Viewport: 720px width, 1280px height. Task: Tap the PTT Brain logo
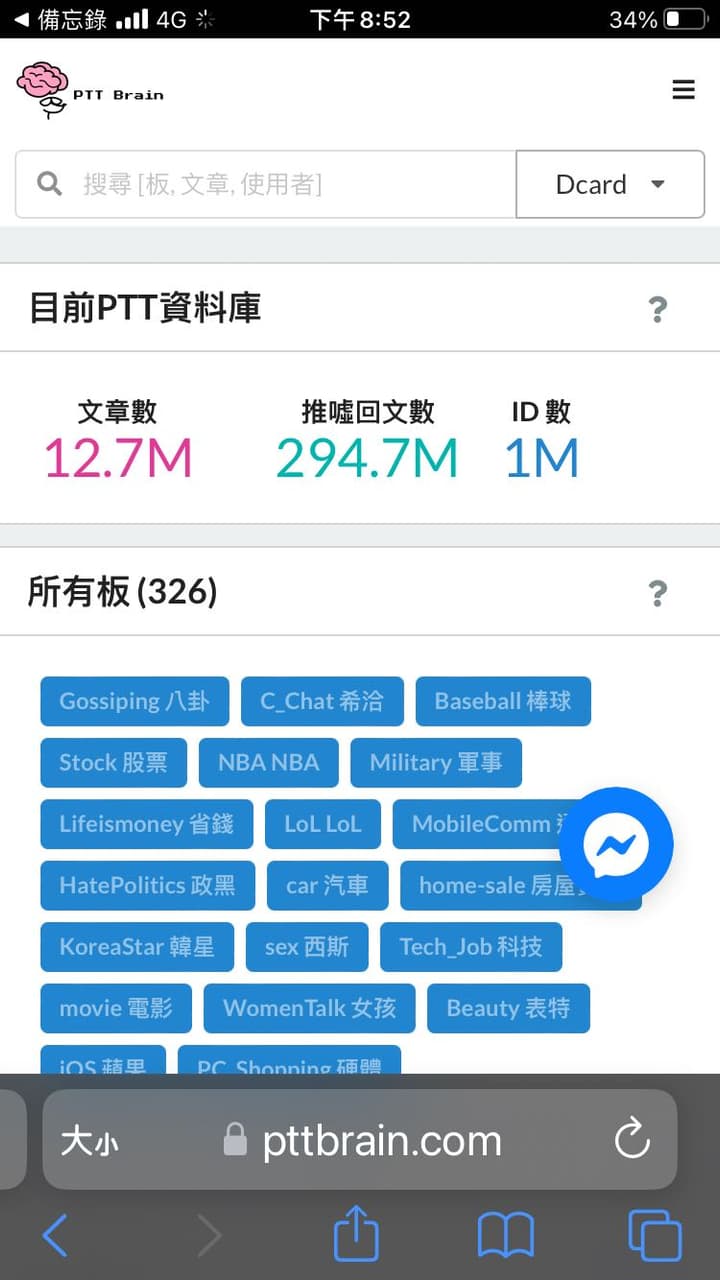(90, 89)
